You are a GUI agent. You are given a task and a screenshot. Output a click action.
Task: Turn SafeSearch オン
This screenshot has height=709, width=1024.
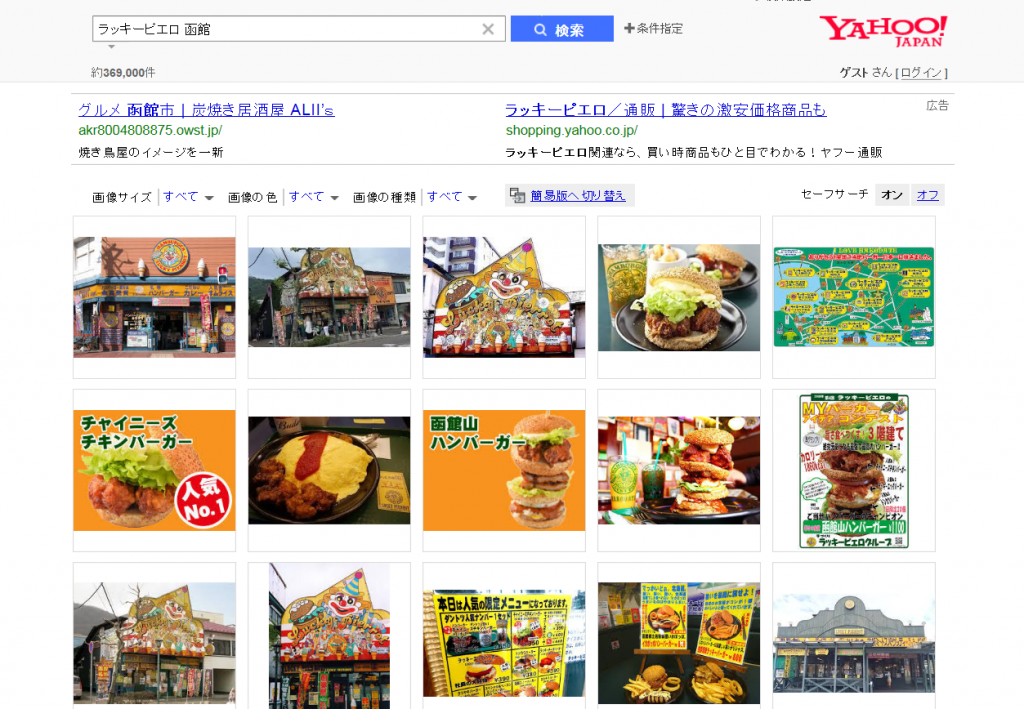pos(892,195)
